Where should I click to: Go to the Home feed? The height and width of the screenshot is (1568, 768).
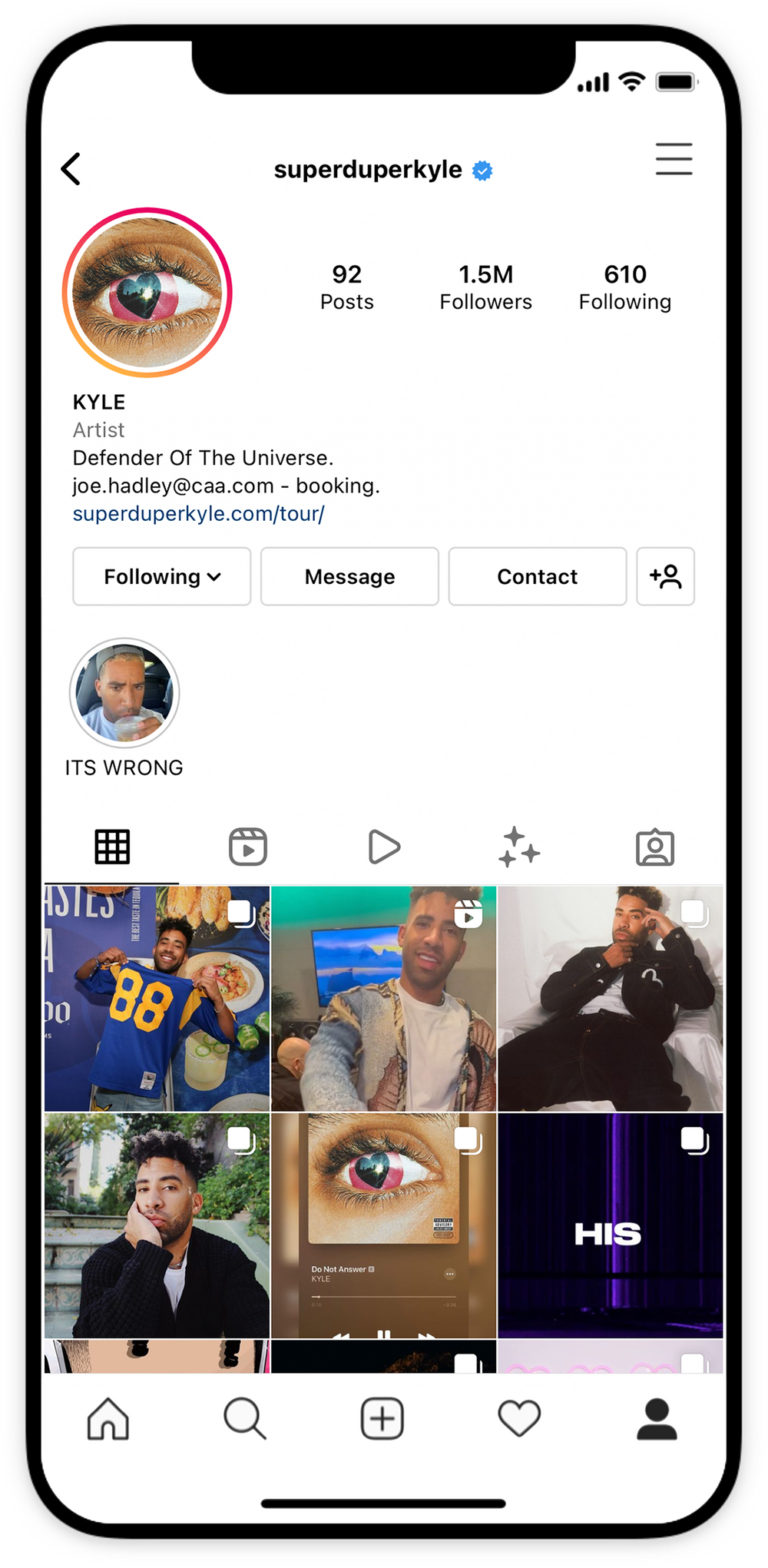108,1418
